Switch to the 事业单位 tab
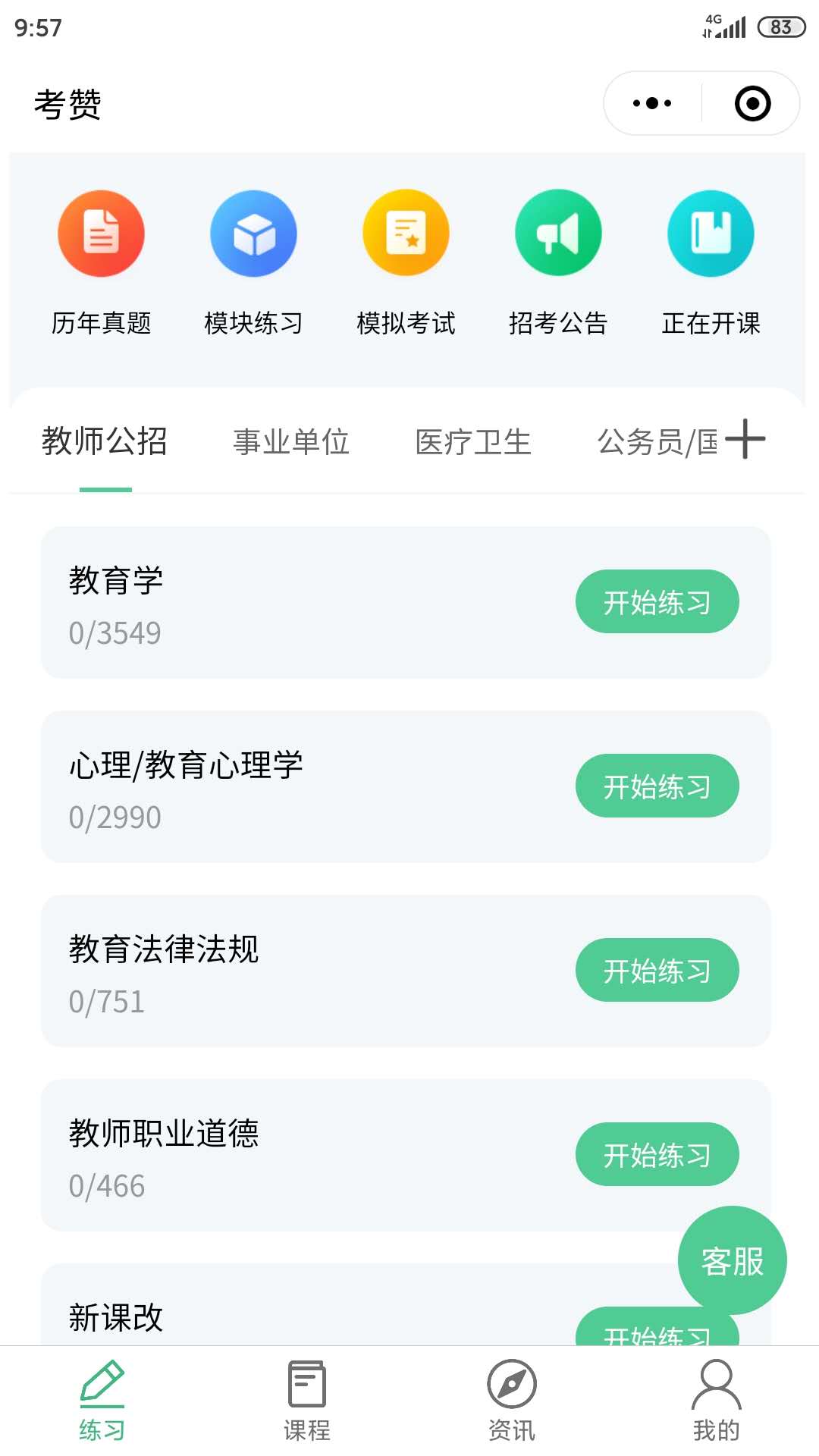The image size is (819, 1456). point(291,441)
